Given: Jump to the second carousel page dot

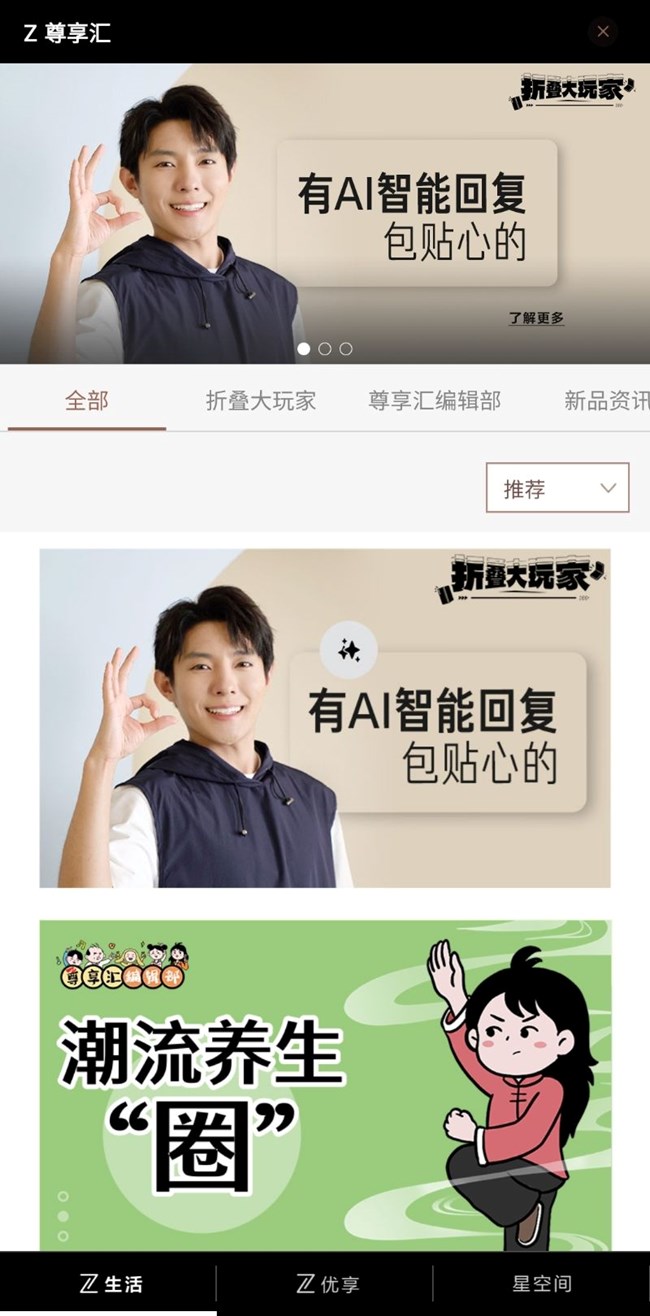Looking at the screenshot, I should (x=324, y=349).
